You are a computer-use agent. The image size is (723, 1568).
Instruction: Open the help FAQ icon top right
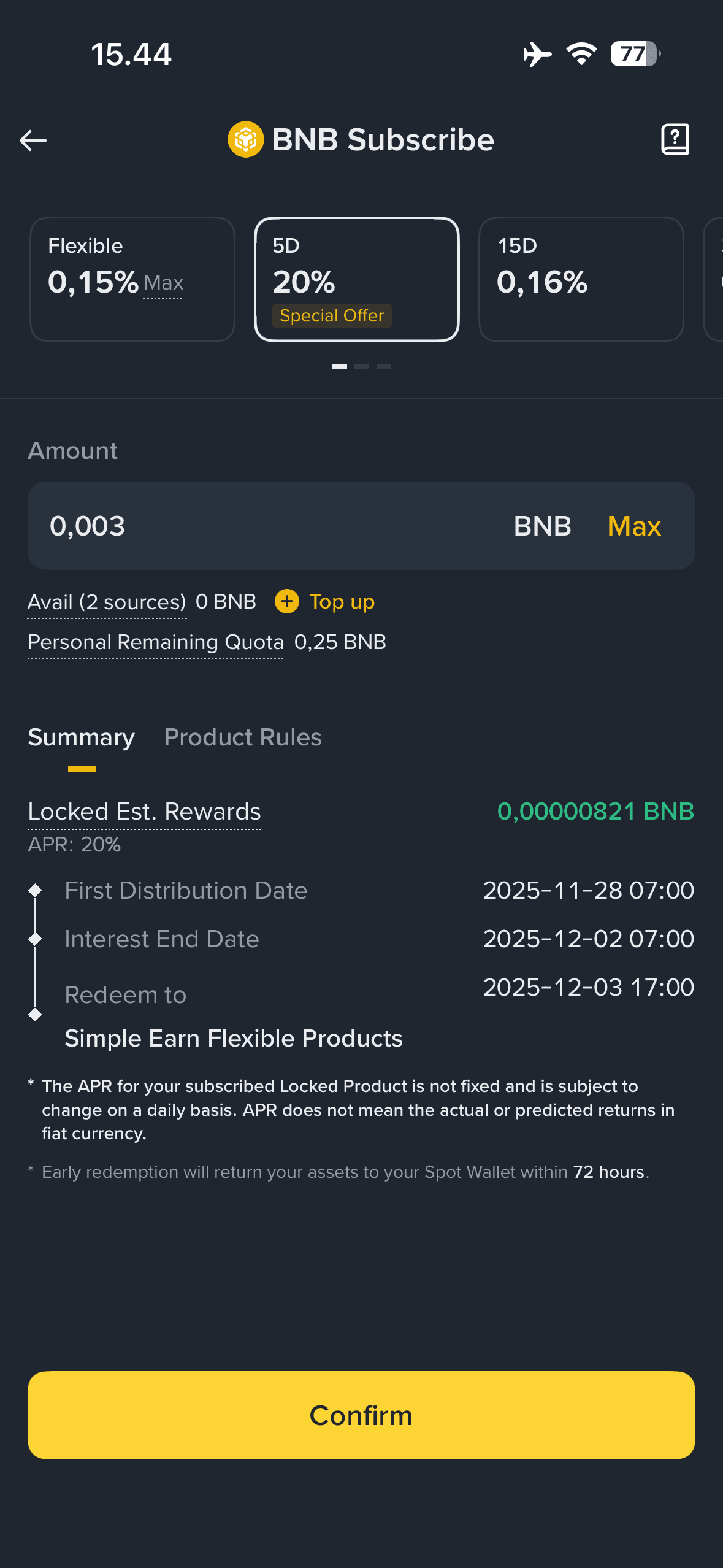click(x=675, y=139)
